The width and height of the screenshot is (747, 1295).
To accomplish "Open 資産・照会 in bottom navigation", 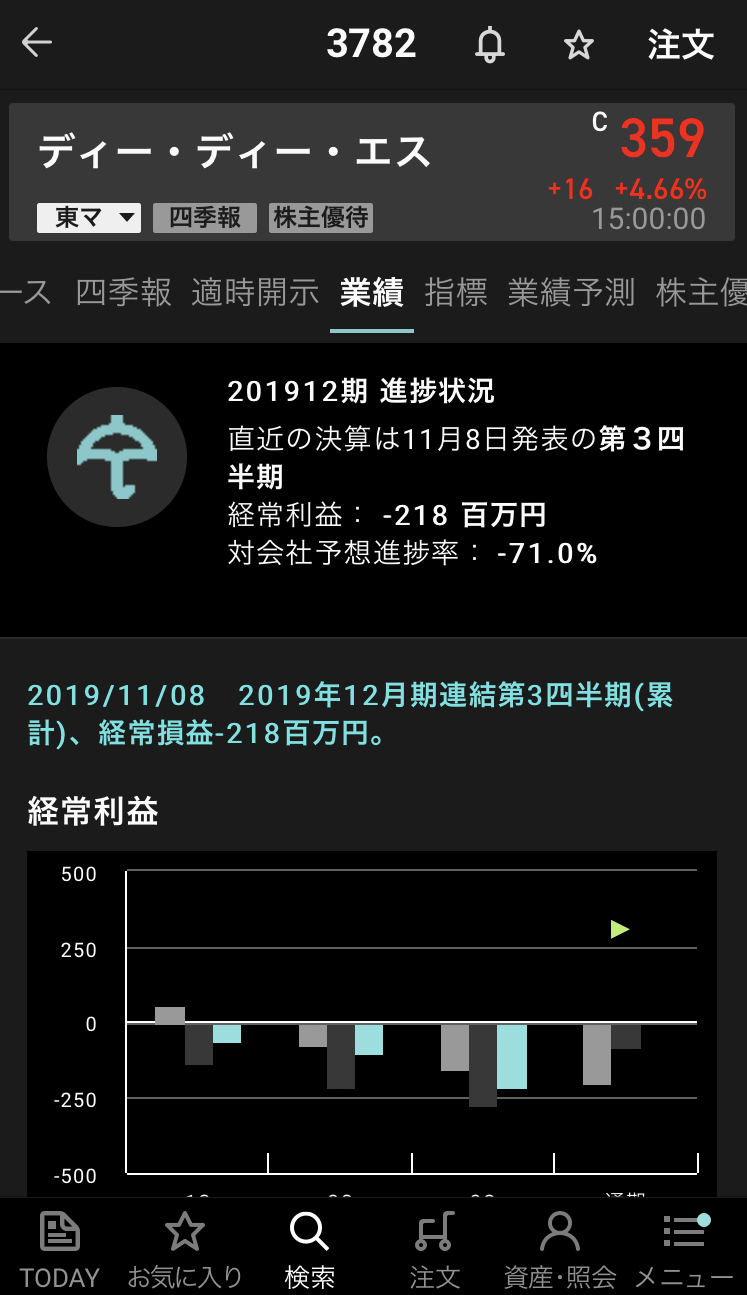I will [560, 1247].
